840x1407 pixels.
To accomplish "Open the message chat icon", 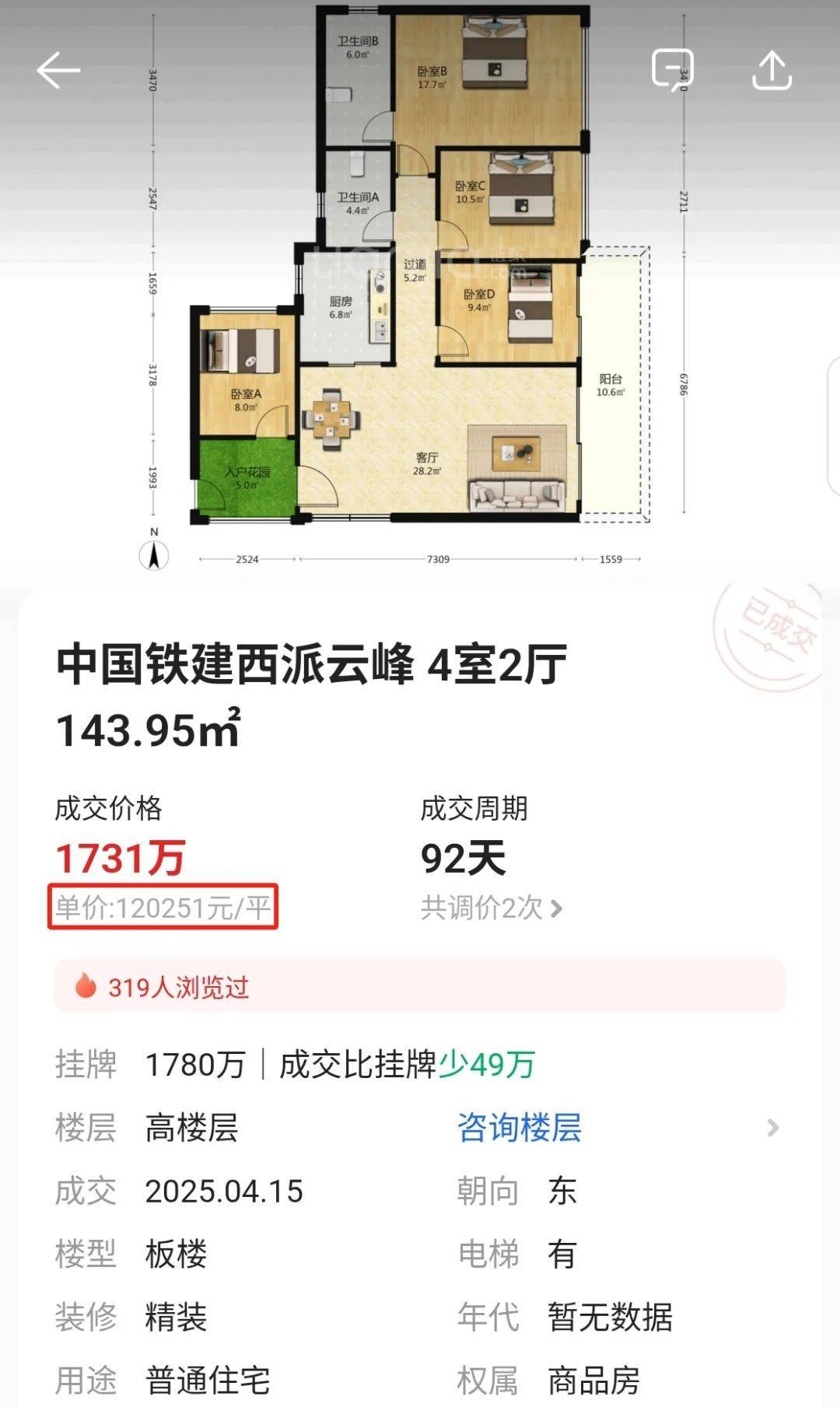I will [673, 70].
